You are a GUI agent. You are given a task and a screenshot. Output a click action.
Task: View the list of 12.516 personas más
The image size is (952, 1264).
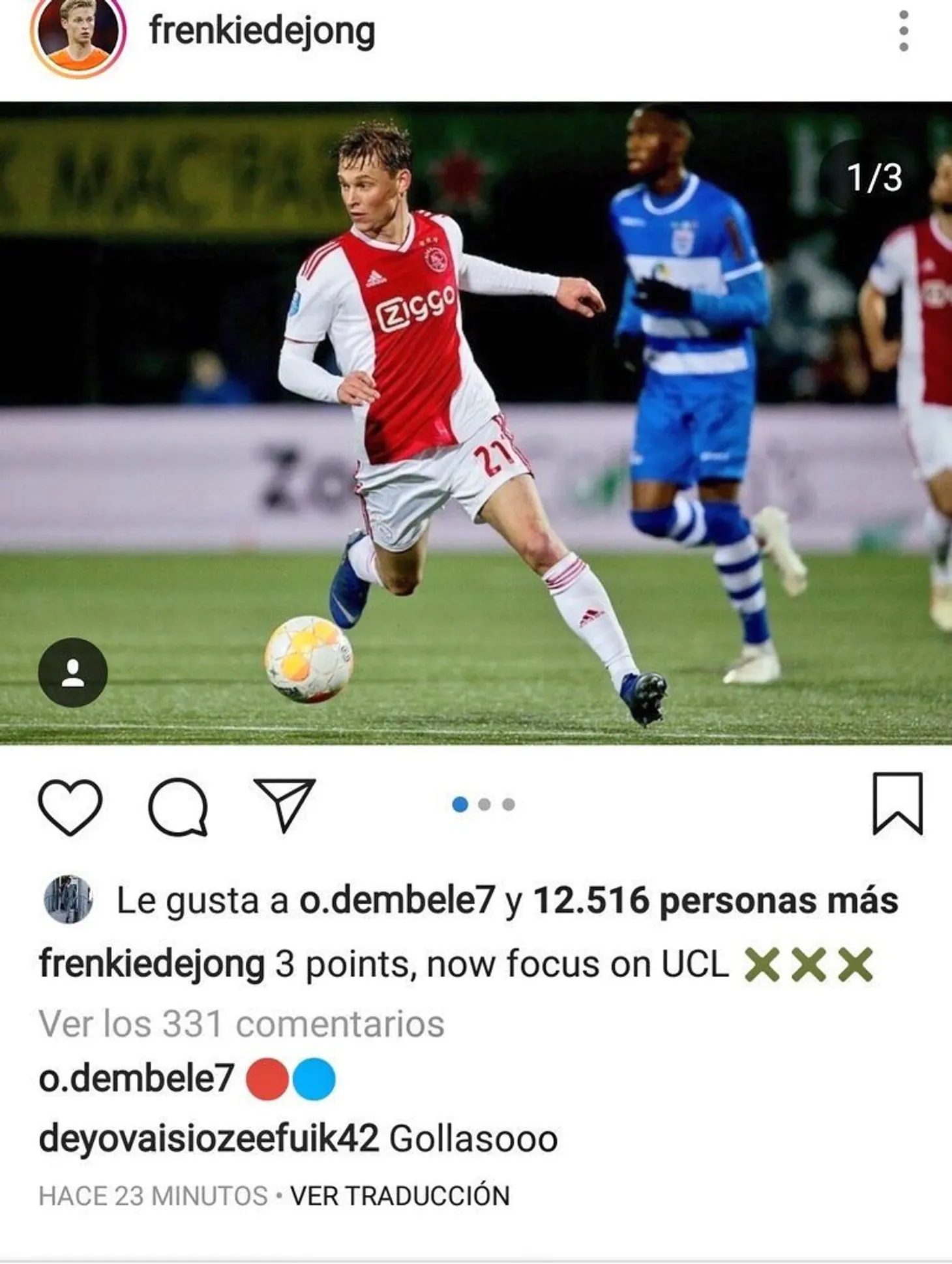pyautogui.click(x=715, y=900)
